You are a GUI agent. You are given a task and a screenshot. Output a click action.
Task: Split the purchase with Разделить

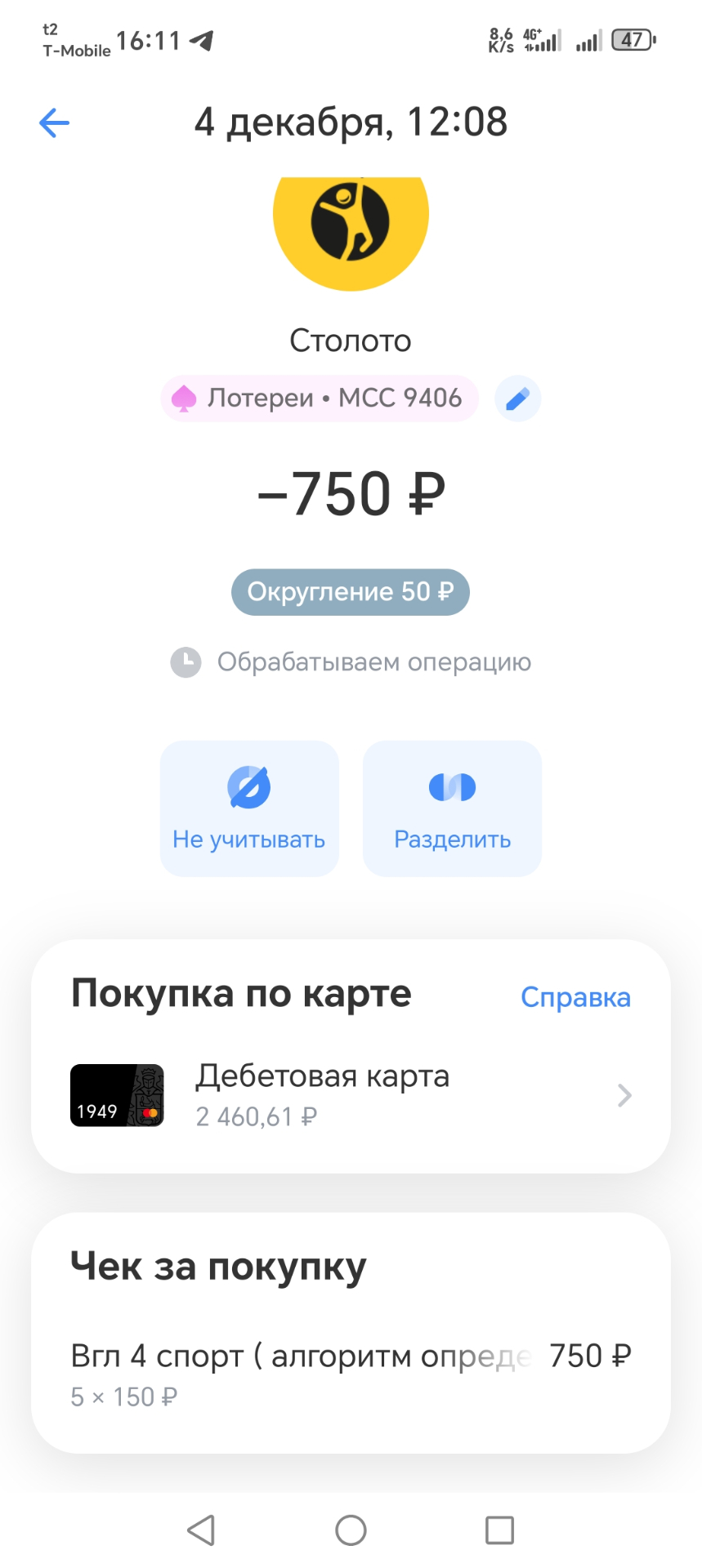pos(452,808)
